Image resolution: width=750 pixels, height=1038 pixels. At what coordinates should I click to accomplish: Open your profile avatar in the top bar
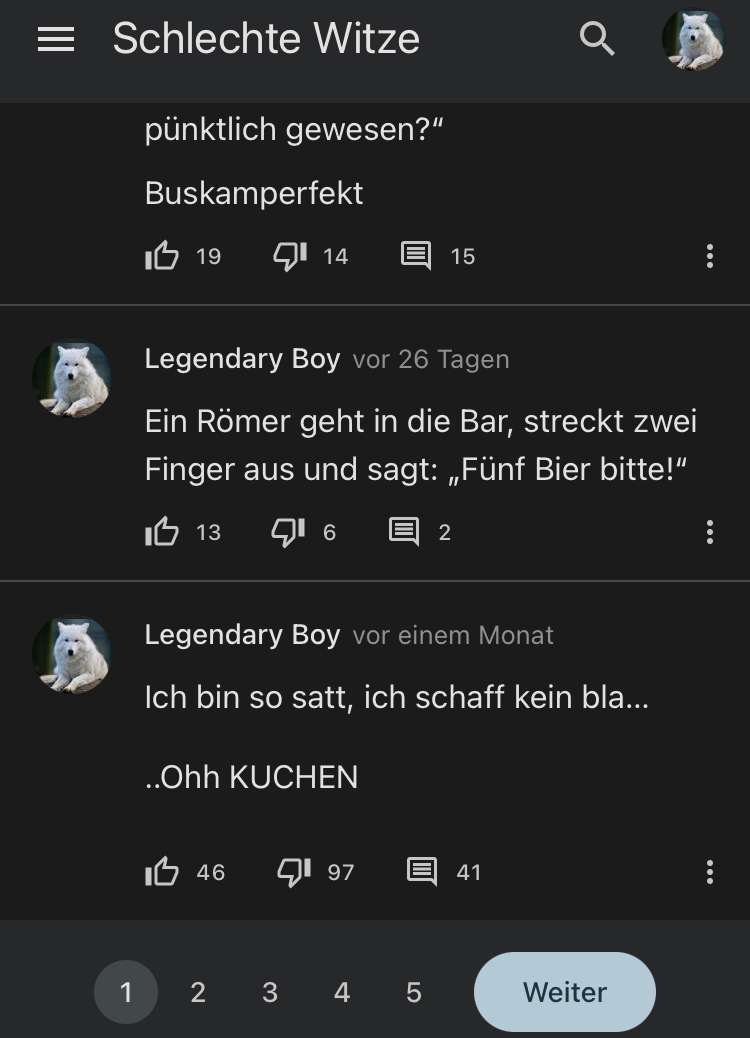[693, 40]
